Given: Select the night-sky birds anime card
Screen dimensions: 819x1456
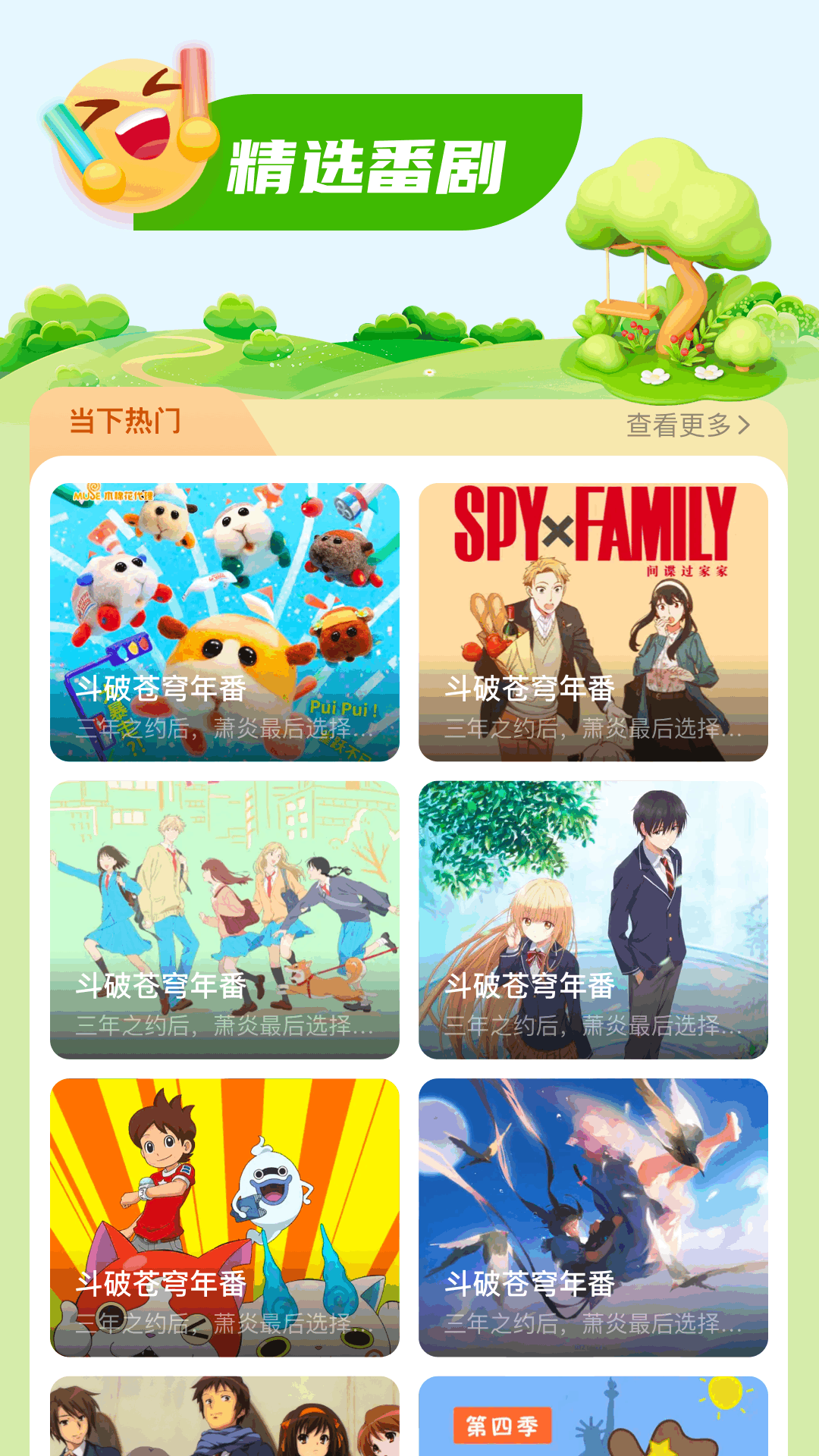Looking at the screenshot, I should pos(593,1217).
